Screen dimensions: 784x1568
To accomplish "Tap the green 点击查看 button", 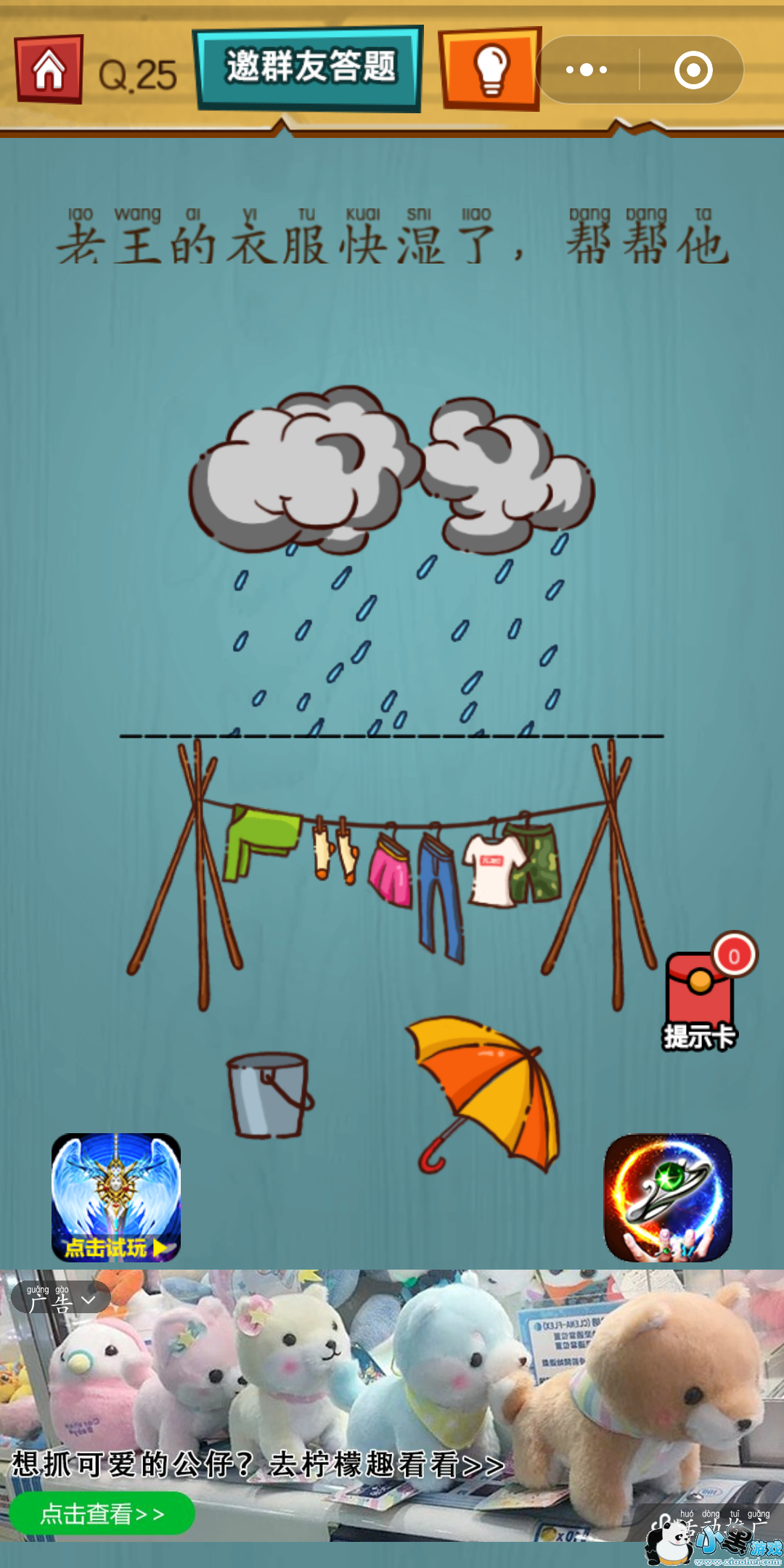I will point(102,1514).
